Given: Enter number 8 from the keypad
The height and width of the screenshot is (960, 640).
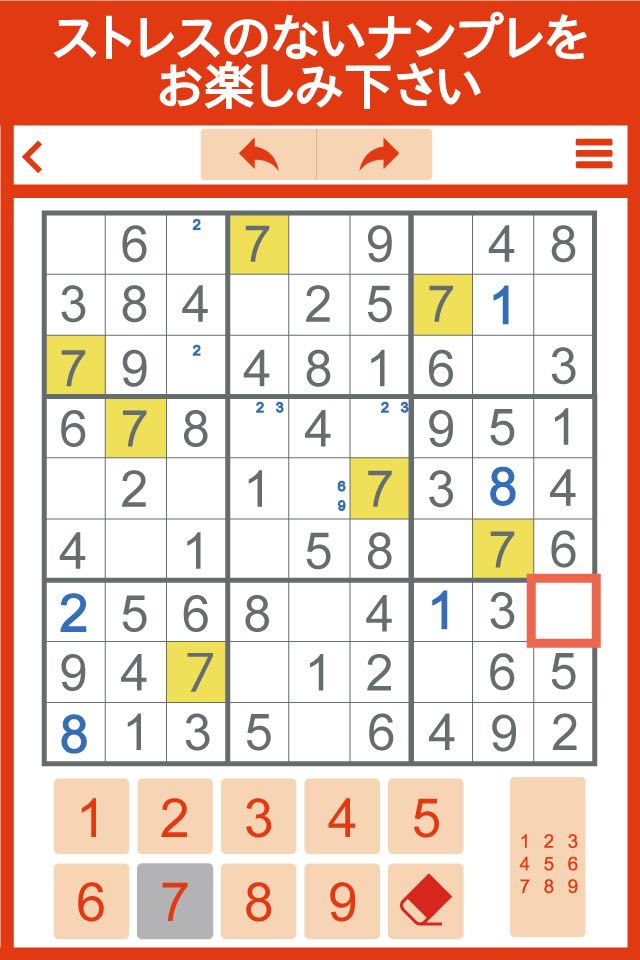Looking at the screenshot, I should (258, 901).
